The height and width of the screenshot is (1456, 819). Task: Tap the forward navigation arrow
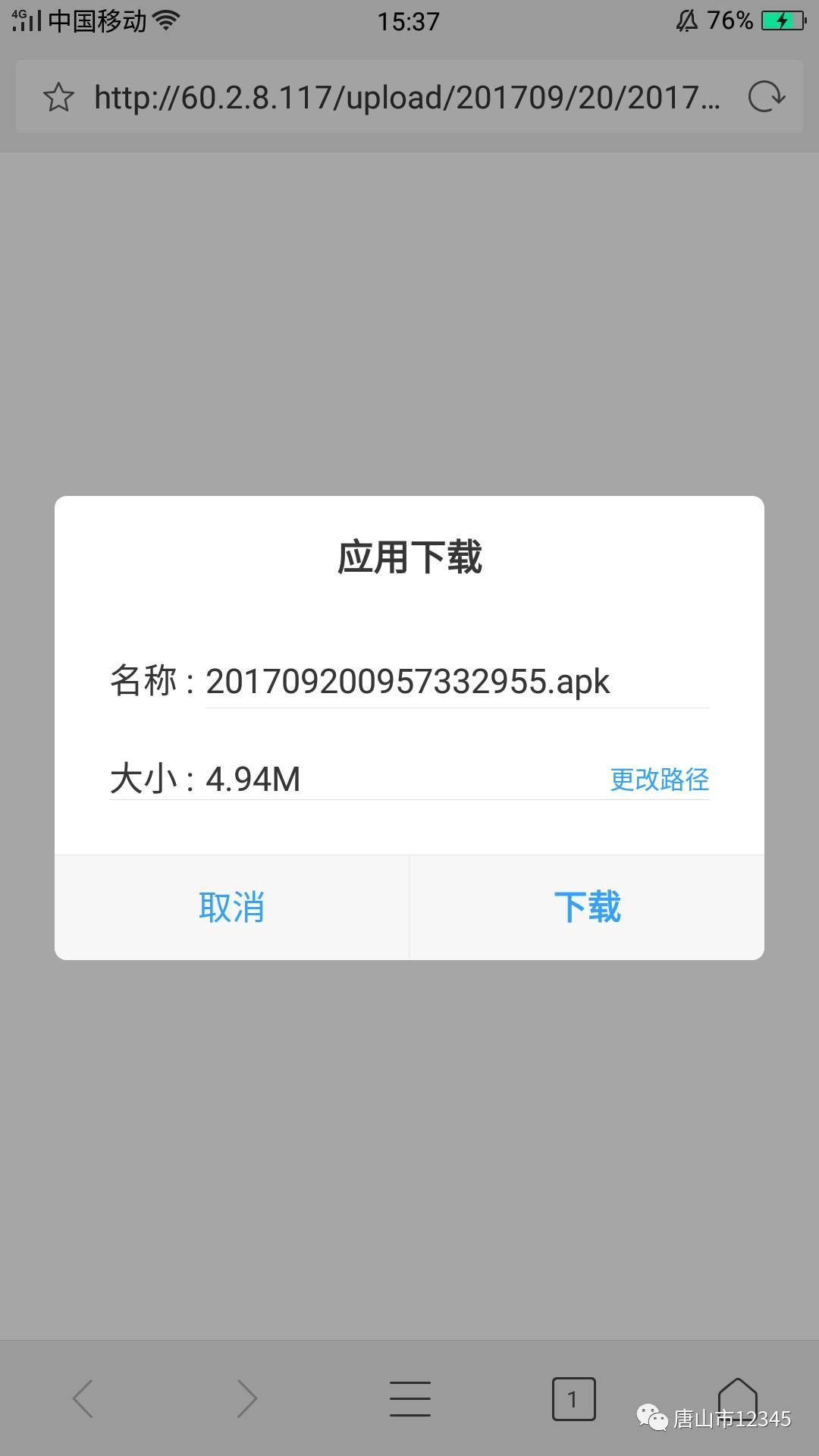[246, 1398]
